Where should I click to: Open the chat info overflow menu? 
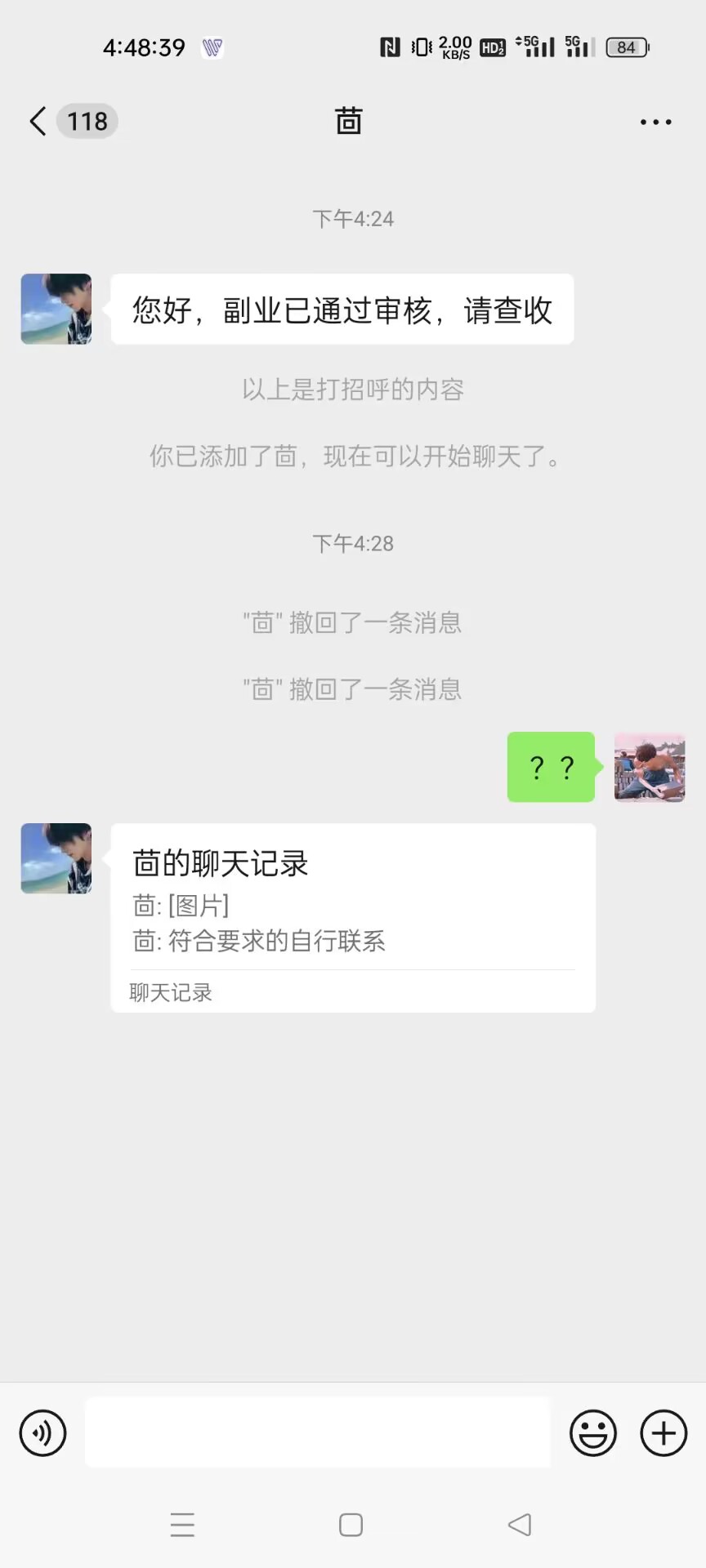click(x=655, y=122)
